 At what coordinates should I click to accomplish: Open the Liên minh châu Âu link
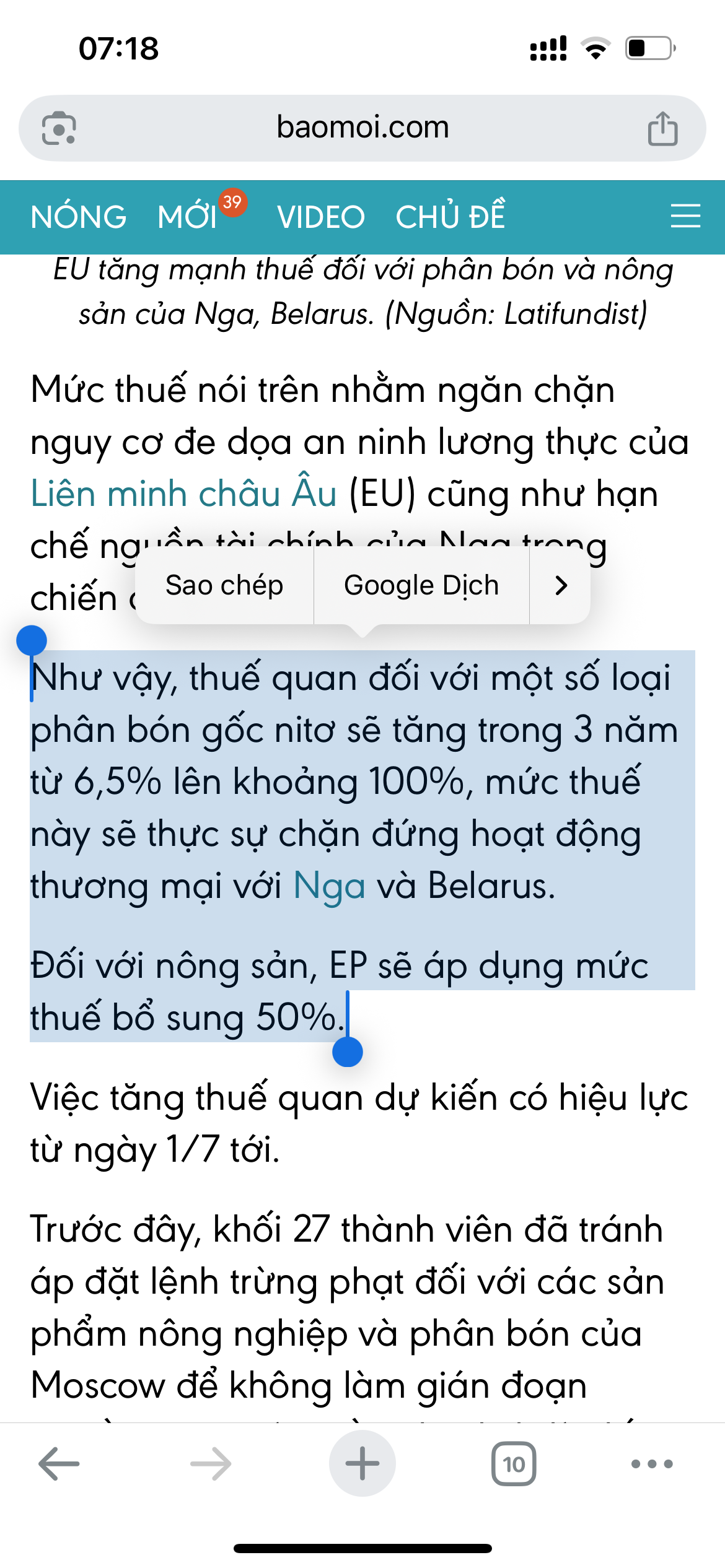tap(184, 495)
